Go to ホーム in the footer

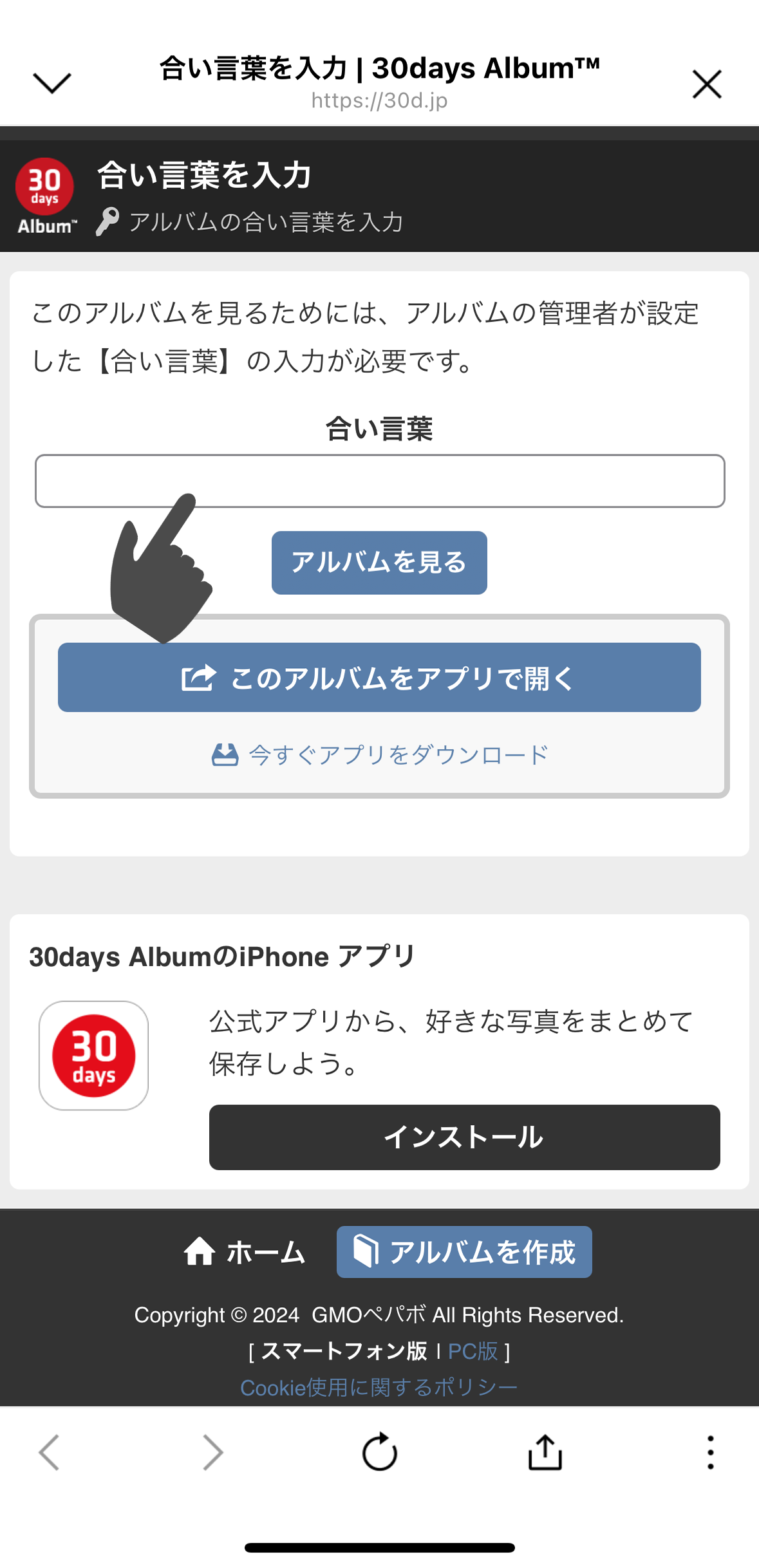tap(244, 1253)
